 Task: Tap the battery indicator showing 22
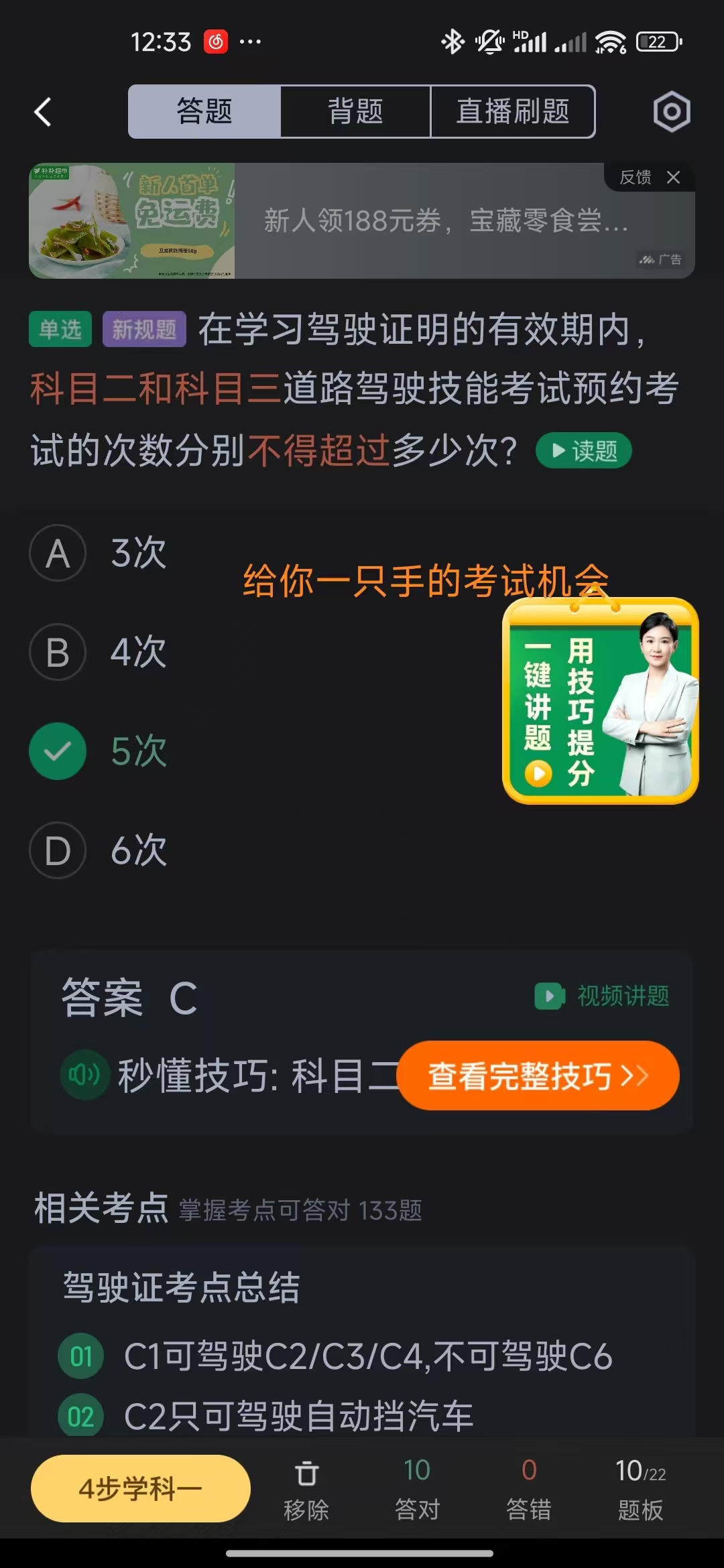(x=655, y=42)
